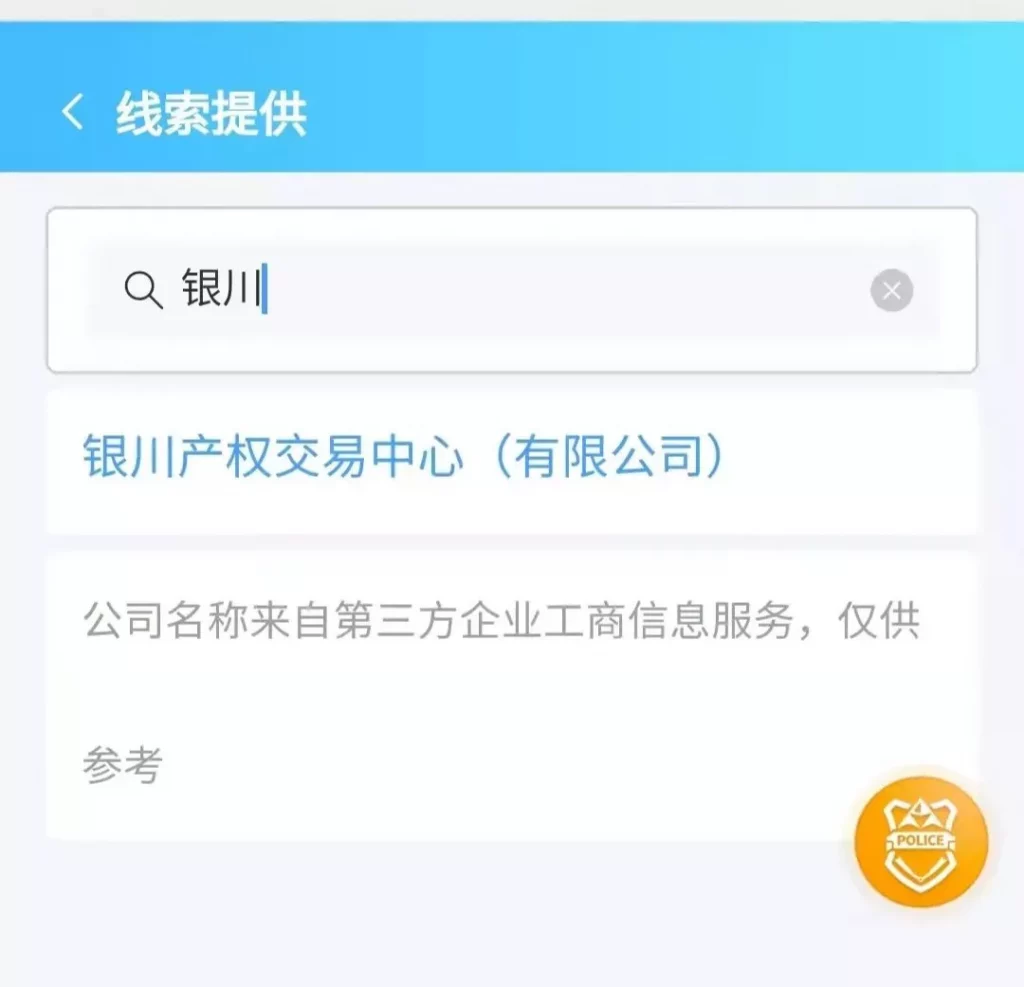Go back from 线索提供 page
Image resolution: width=1024 pixels, height=987 pixels.
tap(72, 112)
